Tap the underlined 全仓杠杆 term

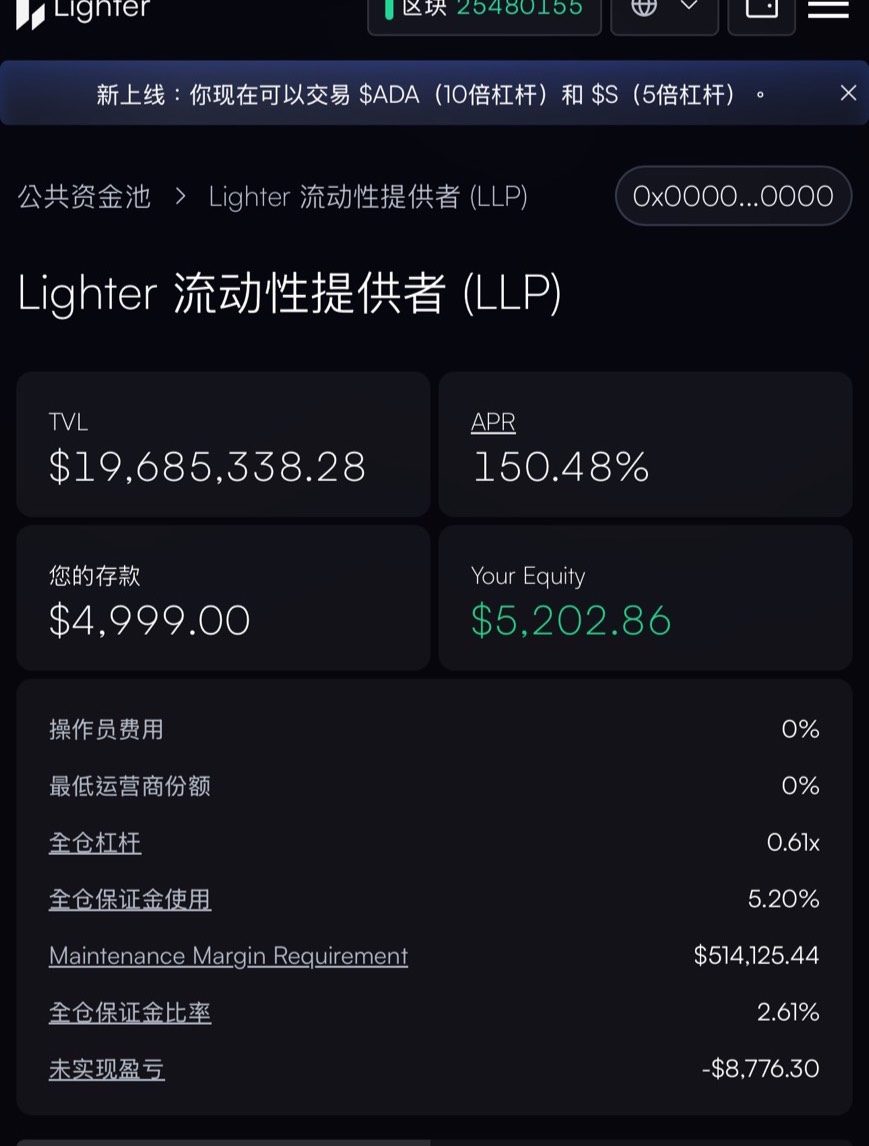95,843
